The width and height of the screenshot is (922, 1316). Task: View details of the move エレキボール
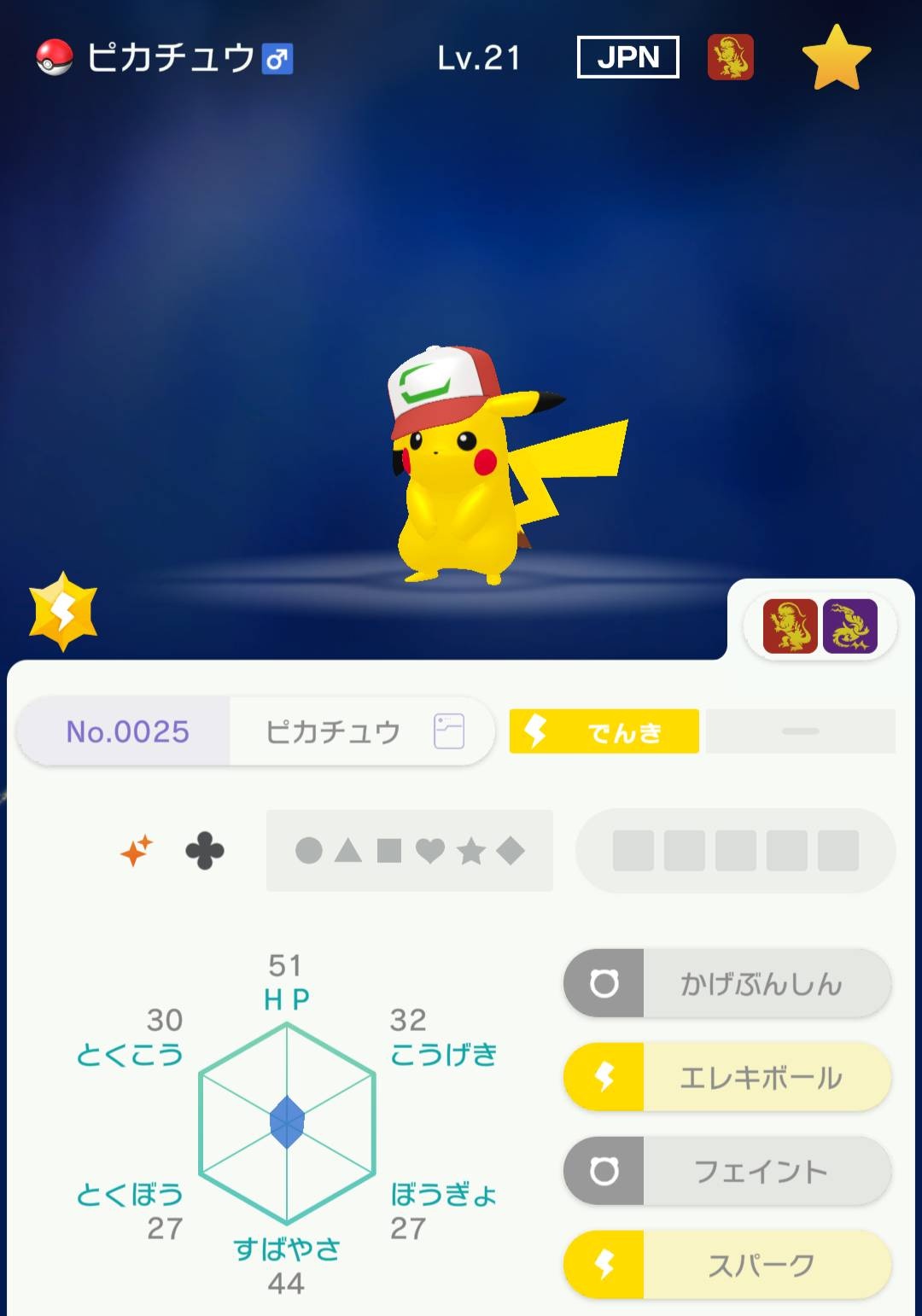(x=727, y=1077)
